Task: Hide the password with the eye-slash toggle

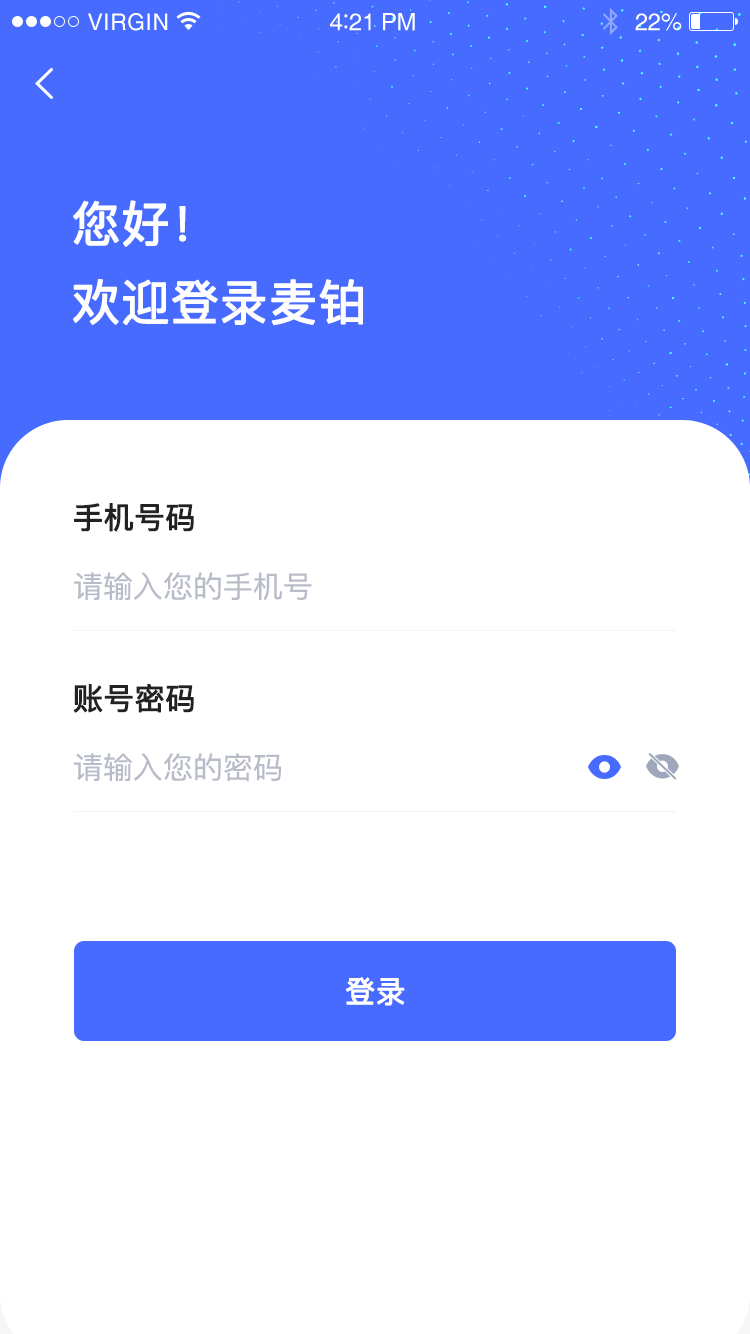Action: tap(661, 766)
